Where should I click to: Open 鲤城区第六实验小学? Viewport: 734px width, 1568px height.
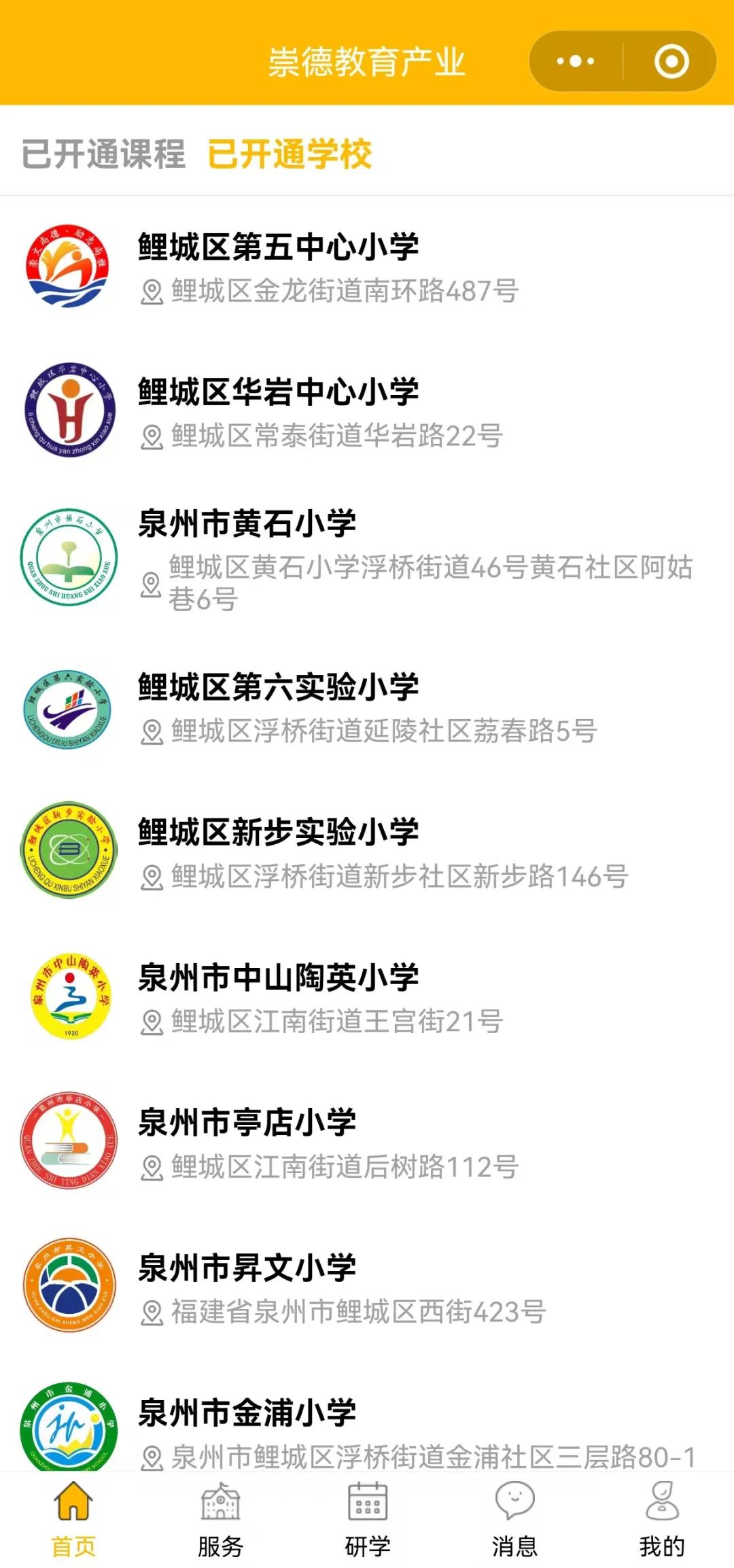point(367,709)
